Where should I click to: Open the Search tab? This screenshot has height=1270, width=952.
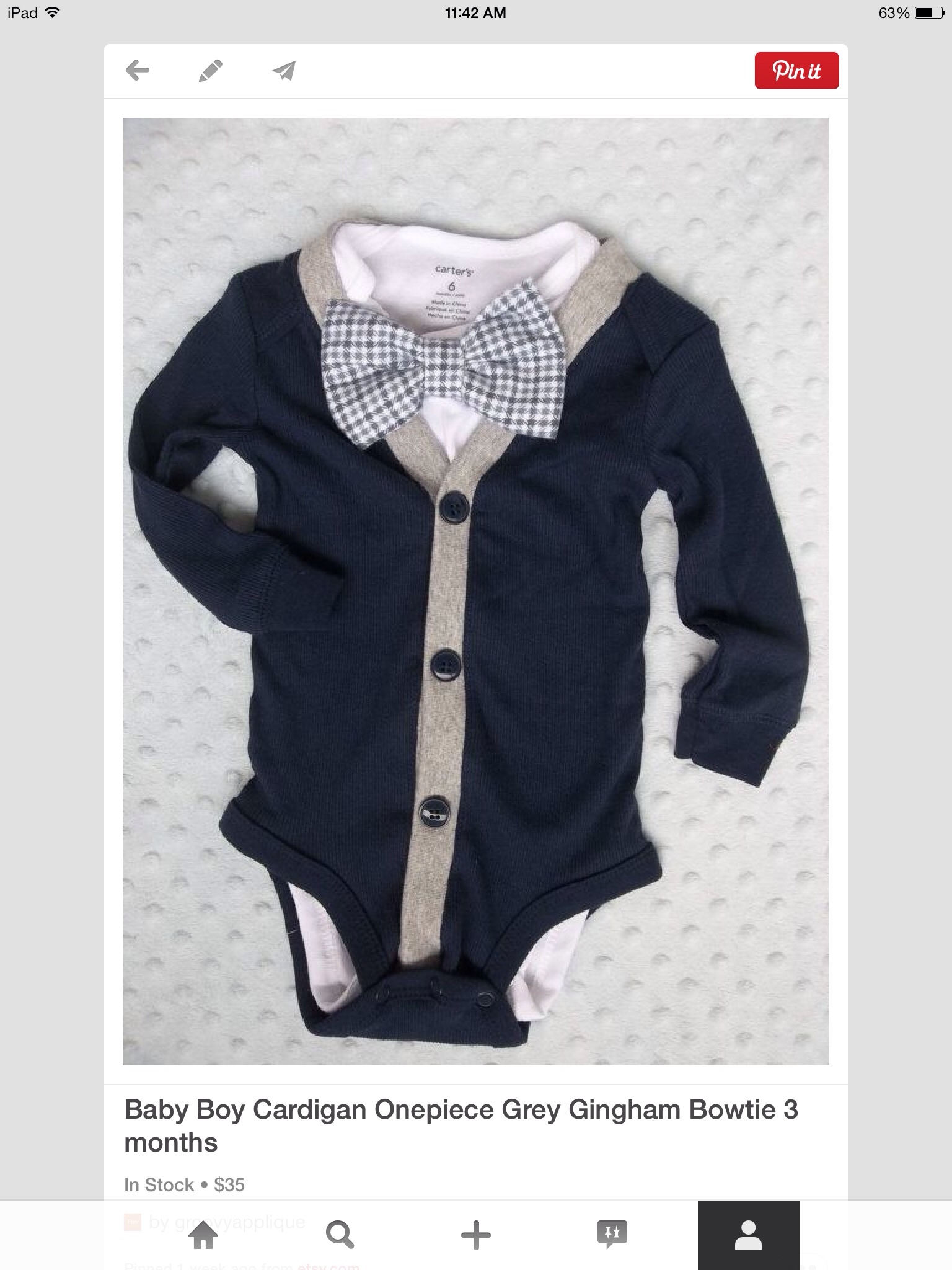(340, 1235)
